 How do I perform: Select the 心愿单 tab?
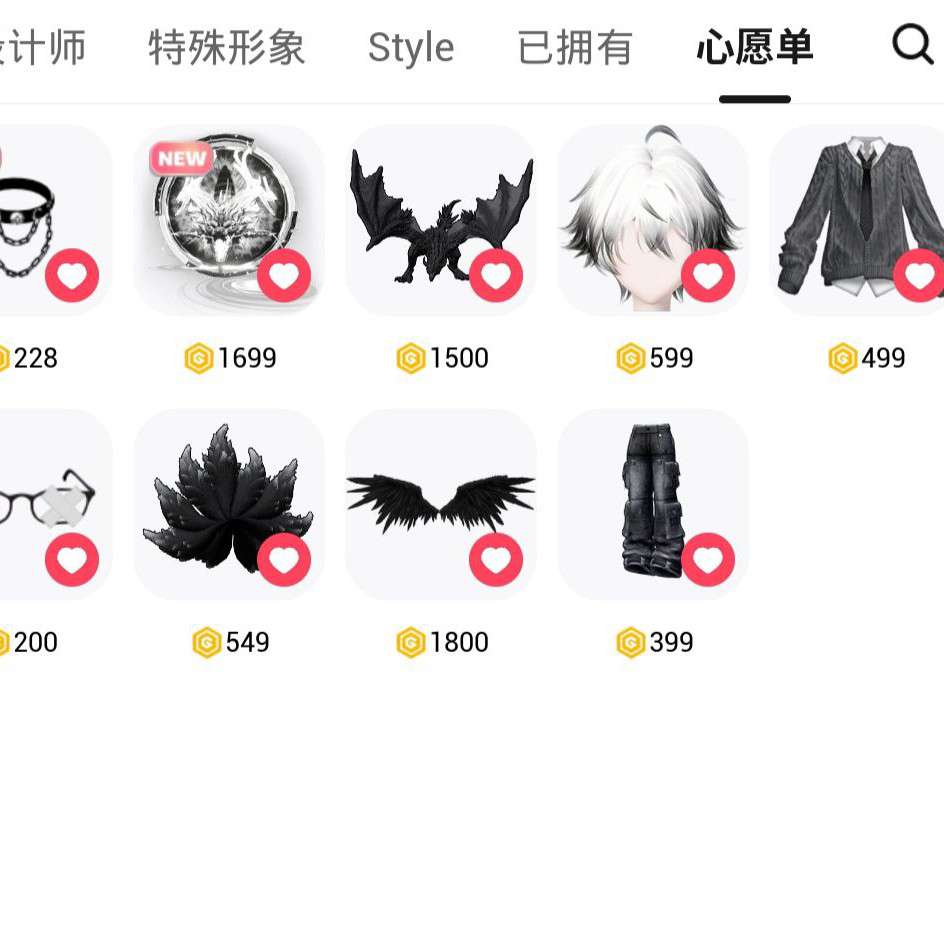(754, 47)
